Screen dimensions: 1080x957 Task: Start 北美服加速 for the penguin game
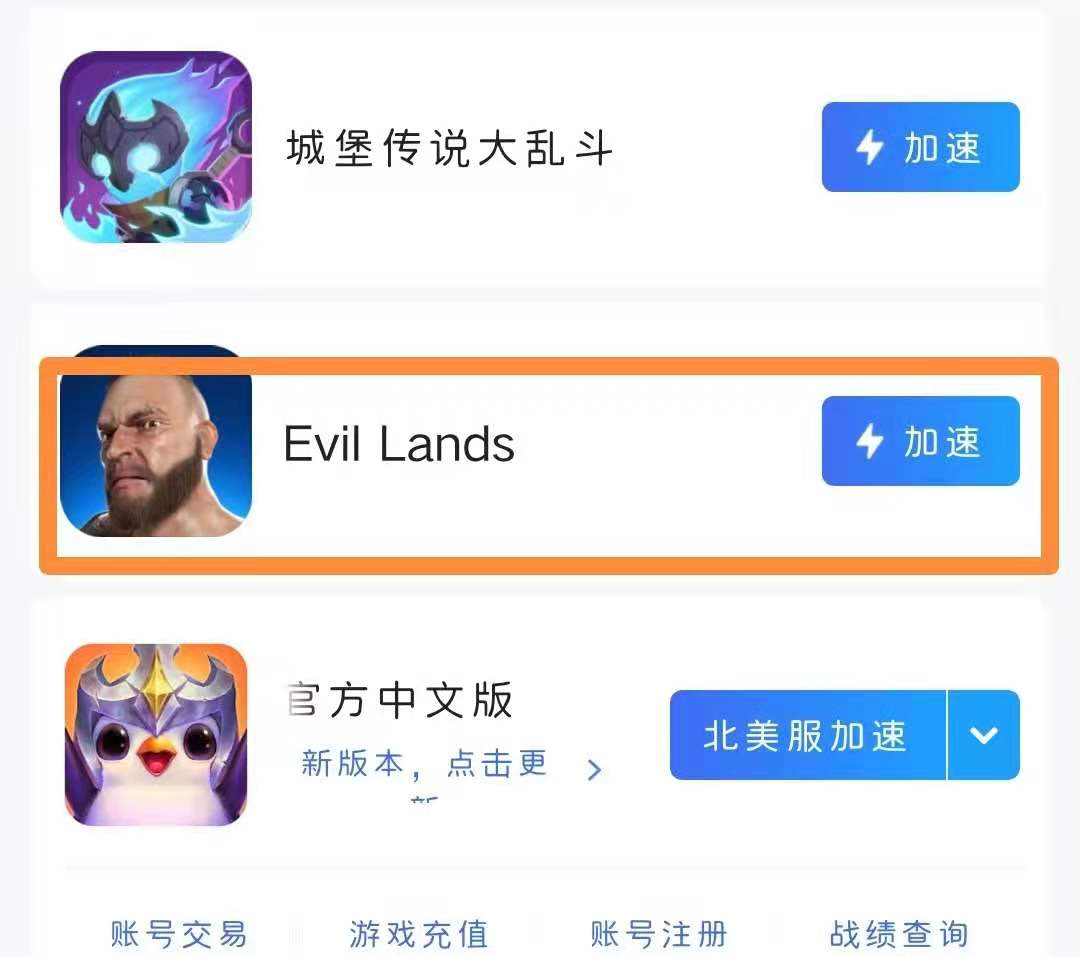(x=806, y=735)
